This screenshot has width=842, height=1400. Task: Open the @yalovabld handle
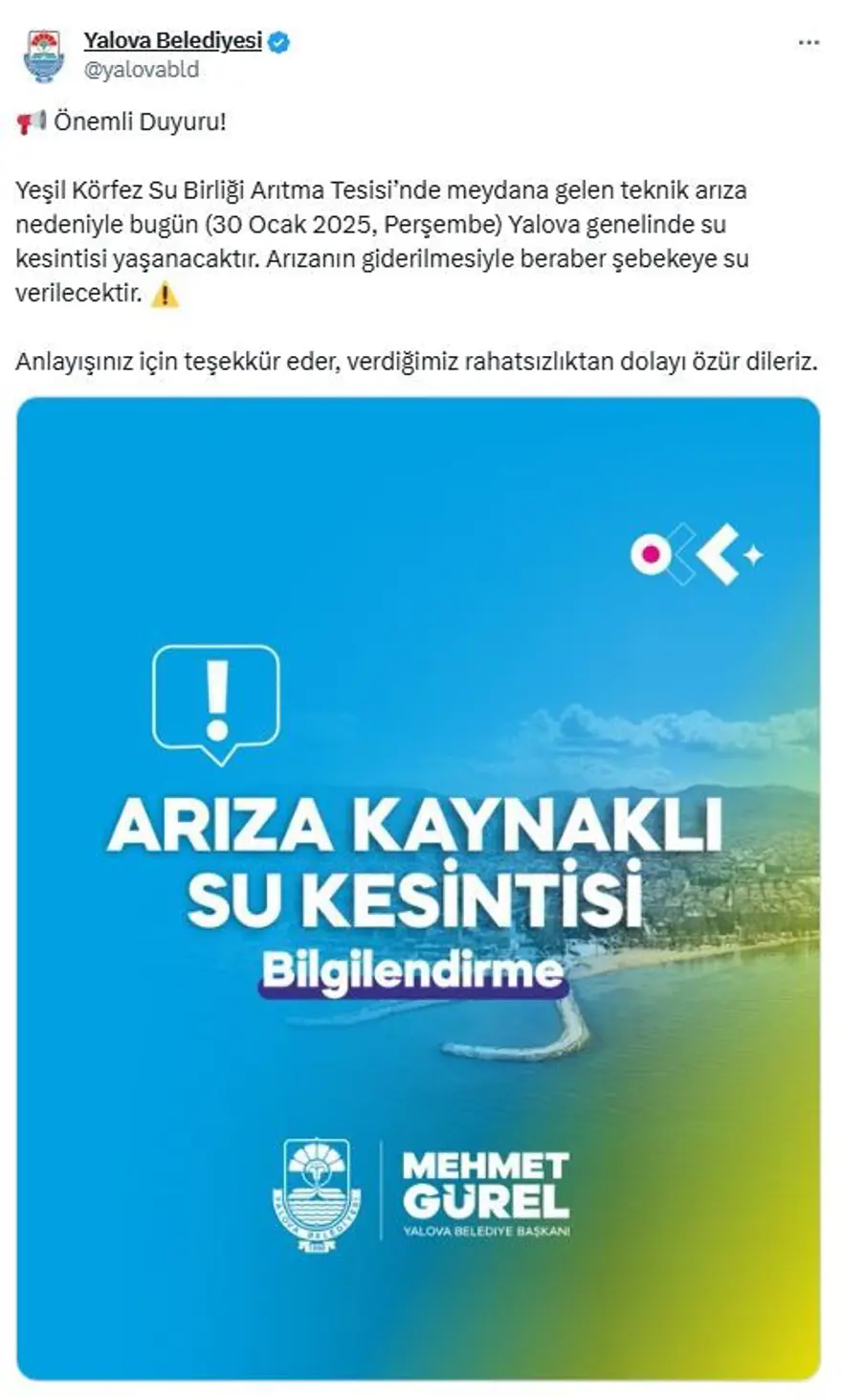point(141,70)
